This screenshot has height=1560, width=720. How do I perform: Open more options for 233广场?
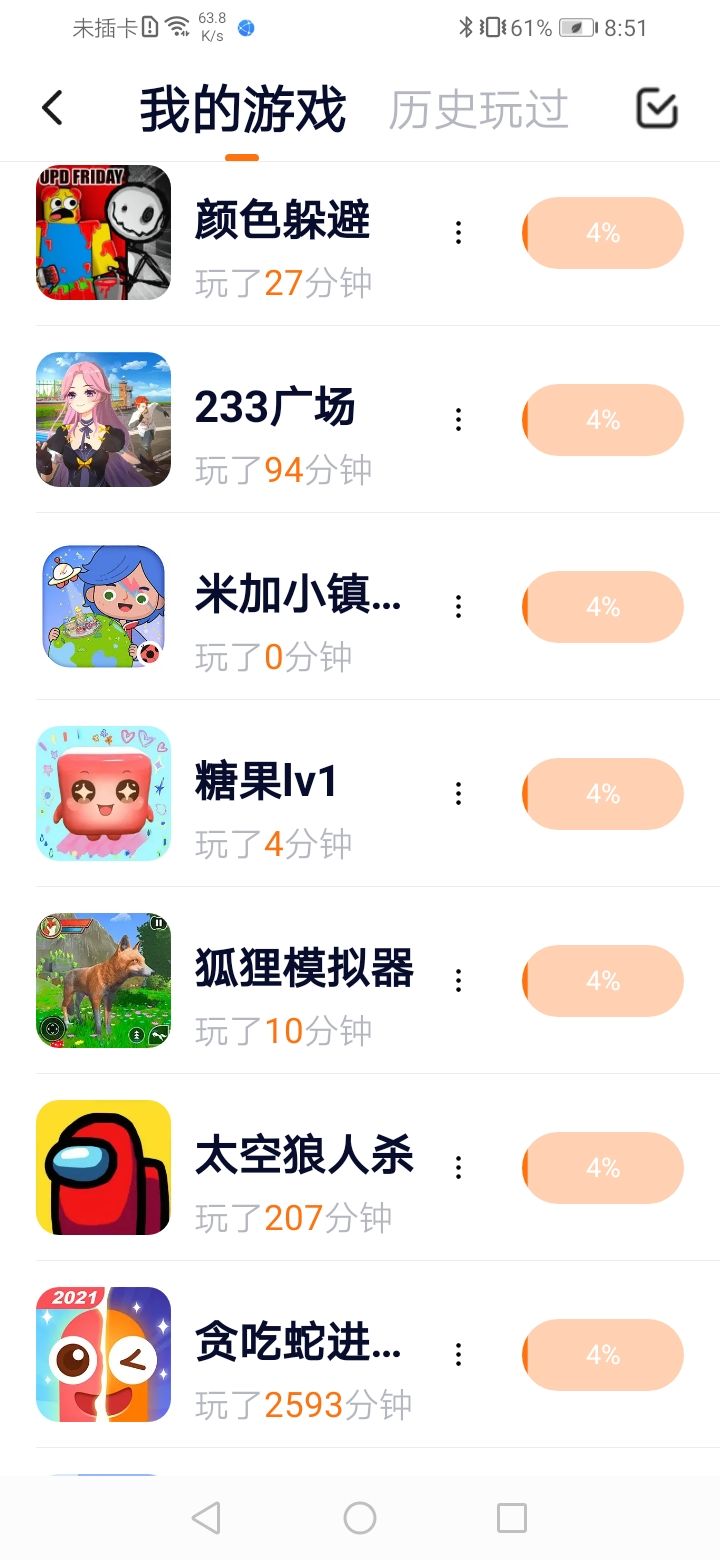(458, 420)
